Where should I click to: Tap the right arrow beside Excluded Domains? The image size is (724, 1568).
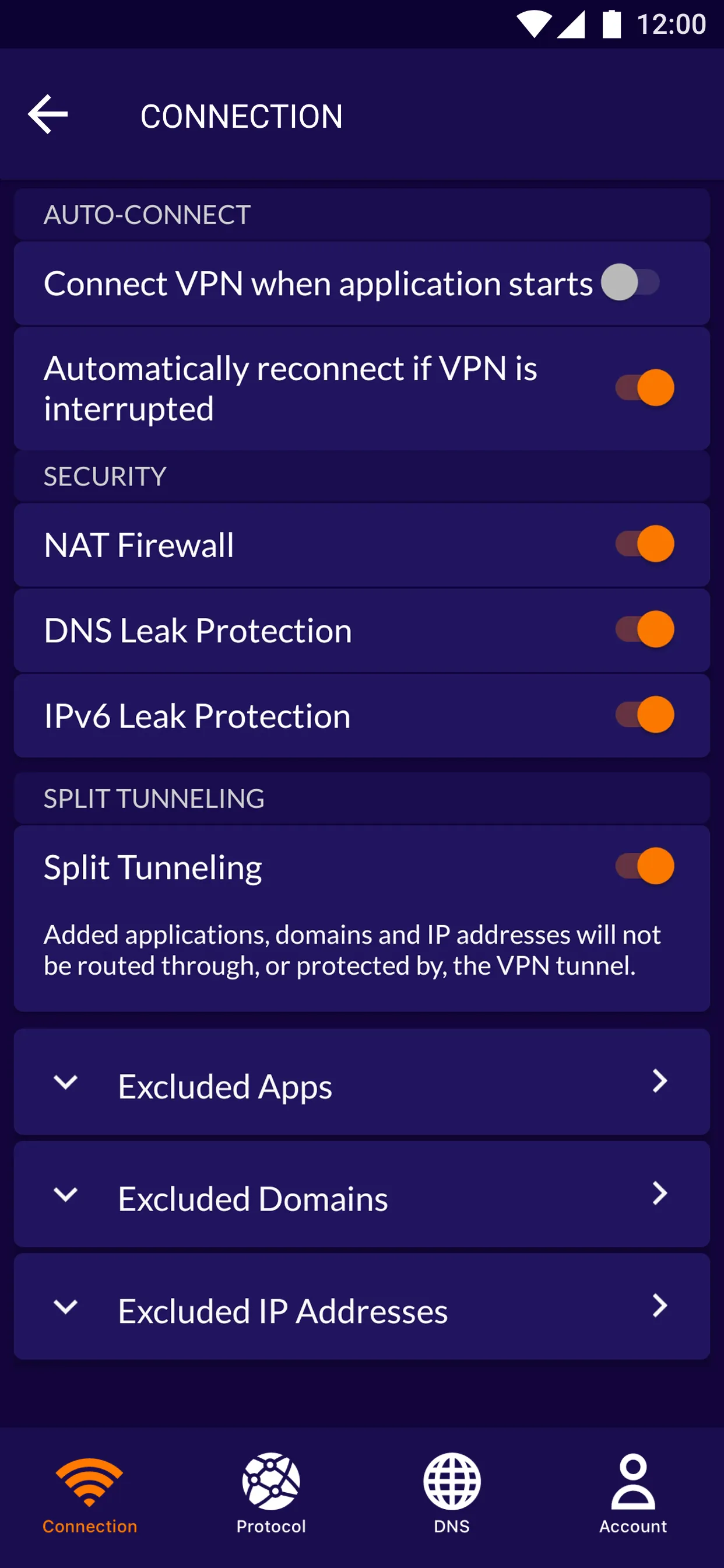click(x=660, y=1195)
